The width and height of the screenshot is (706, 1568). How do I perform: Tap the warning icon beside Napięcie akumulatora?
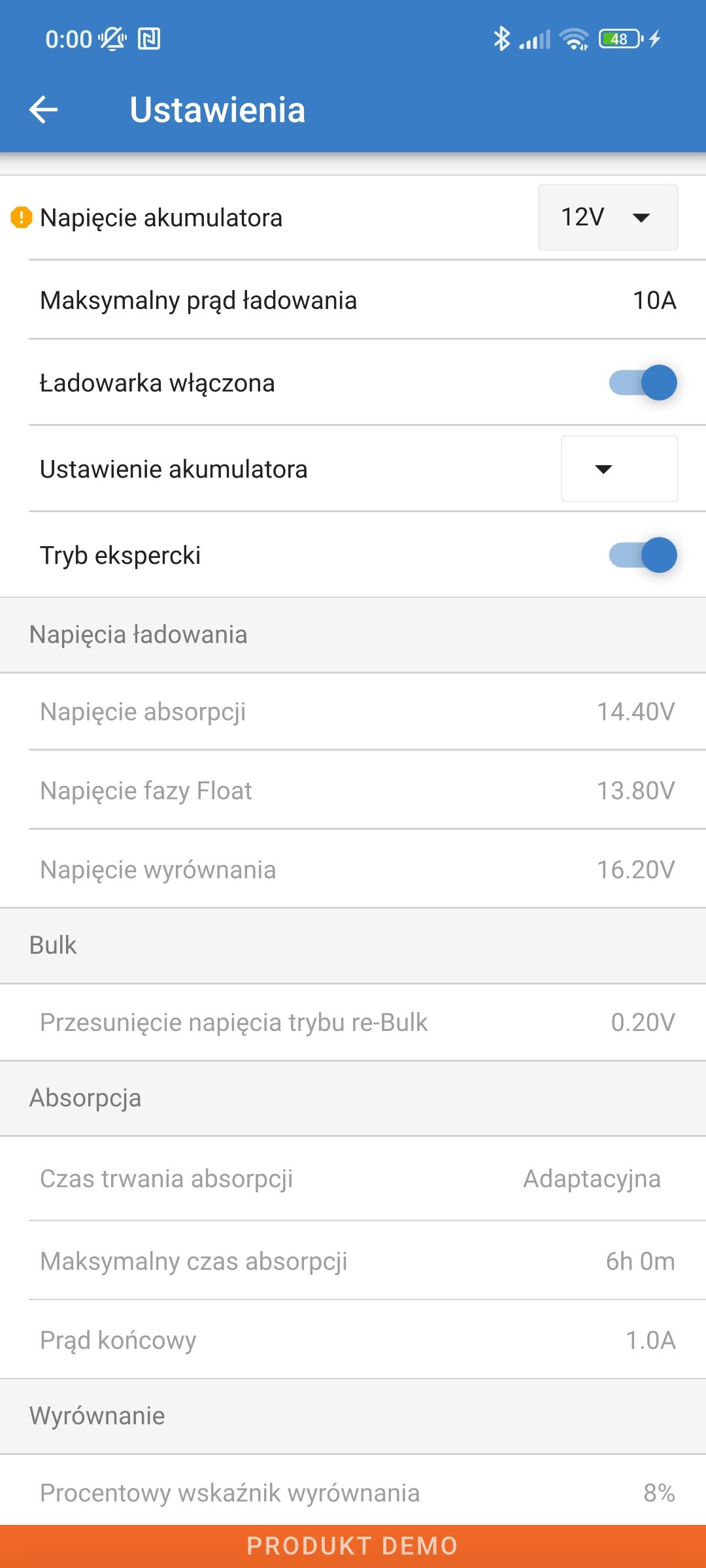pos(22,218)
